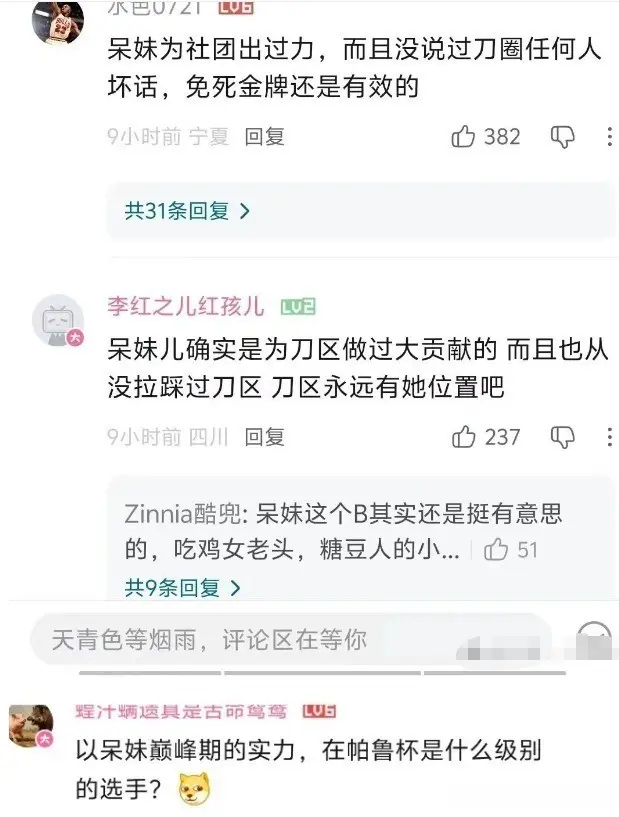Expand 共9条回复 thread
The width and height of the screenshot is (619, 817).
(x=182, y=588)
